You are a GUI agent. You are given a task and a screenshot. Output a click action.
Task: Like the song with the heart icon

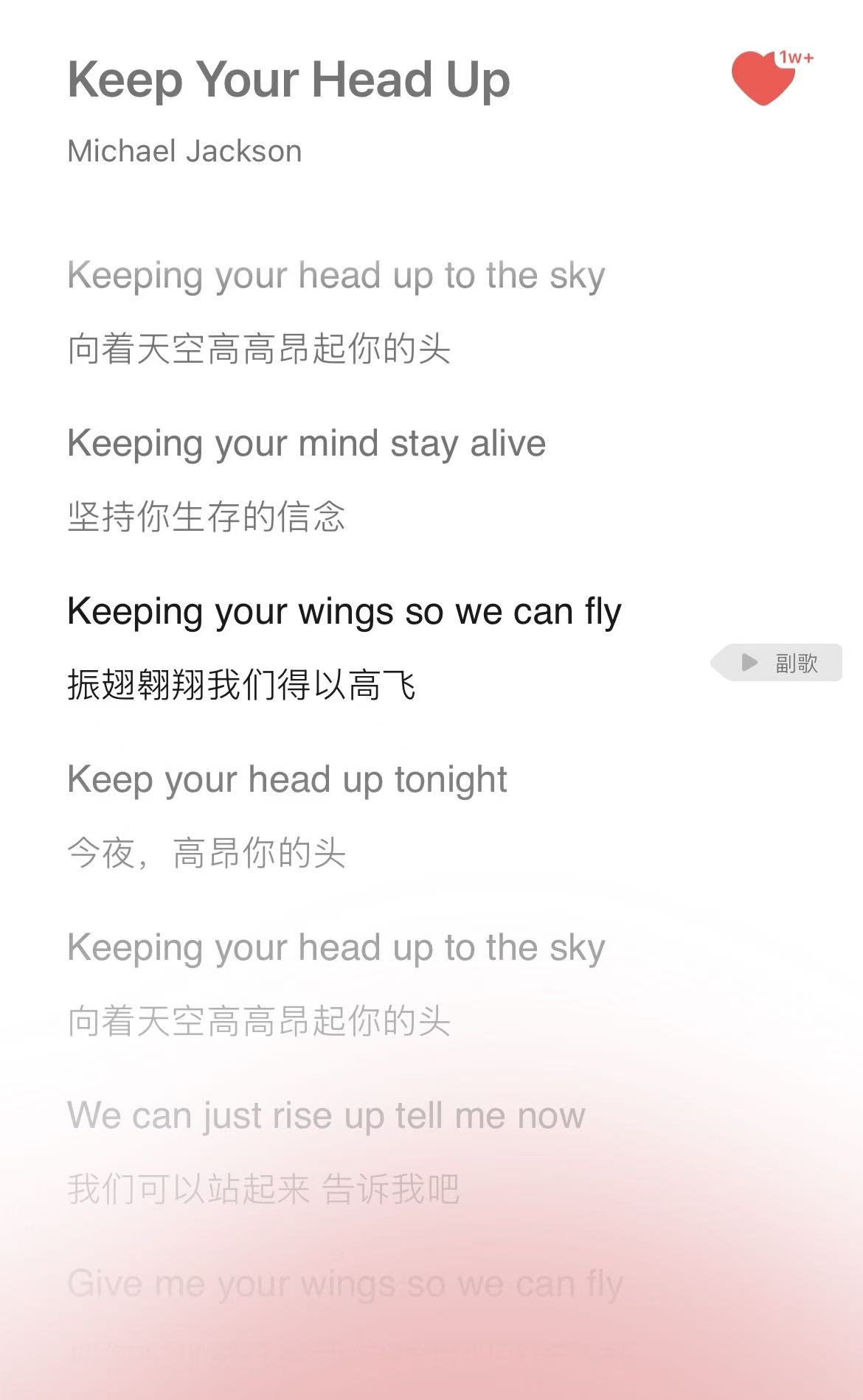[763, 78]
